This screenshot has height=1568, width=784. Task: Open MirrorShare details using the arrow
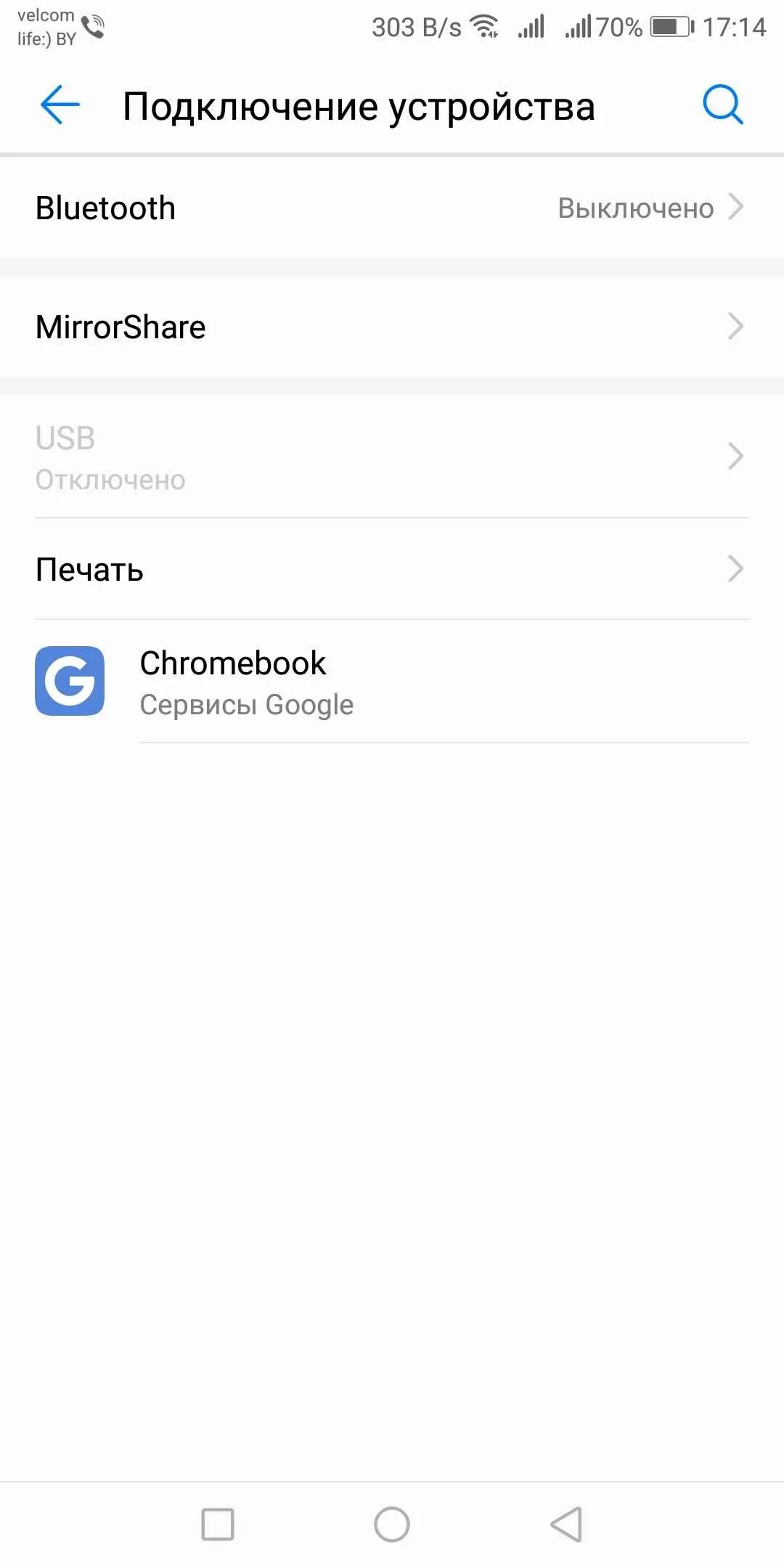click(736, 326)
